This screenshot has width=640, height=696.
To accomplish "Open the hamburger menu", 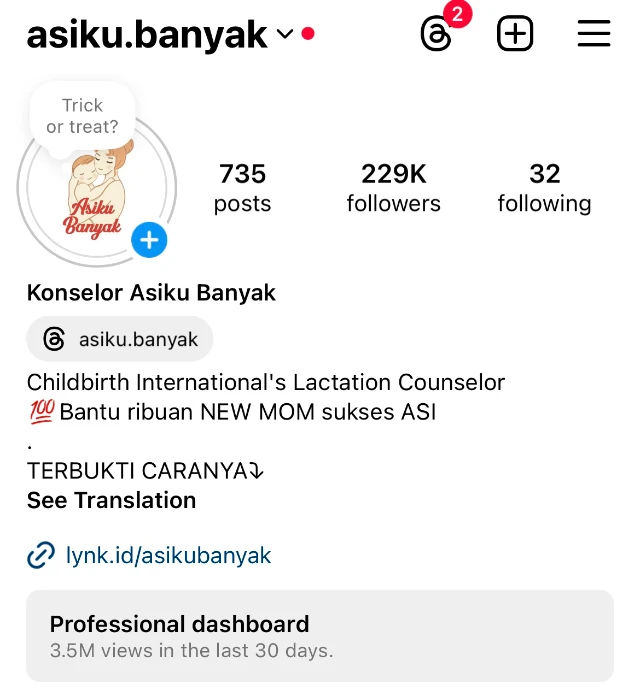I will click(594, 34).
